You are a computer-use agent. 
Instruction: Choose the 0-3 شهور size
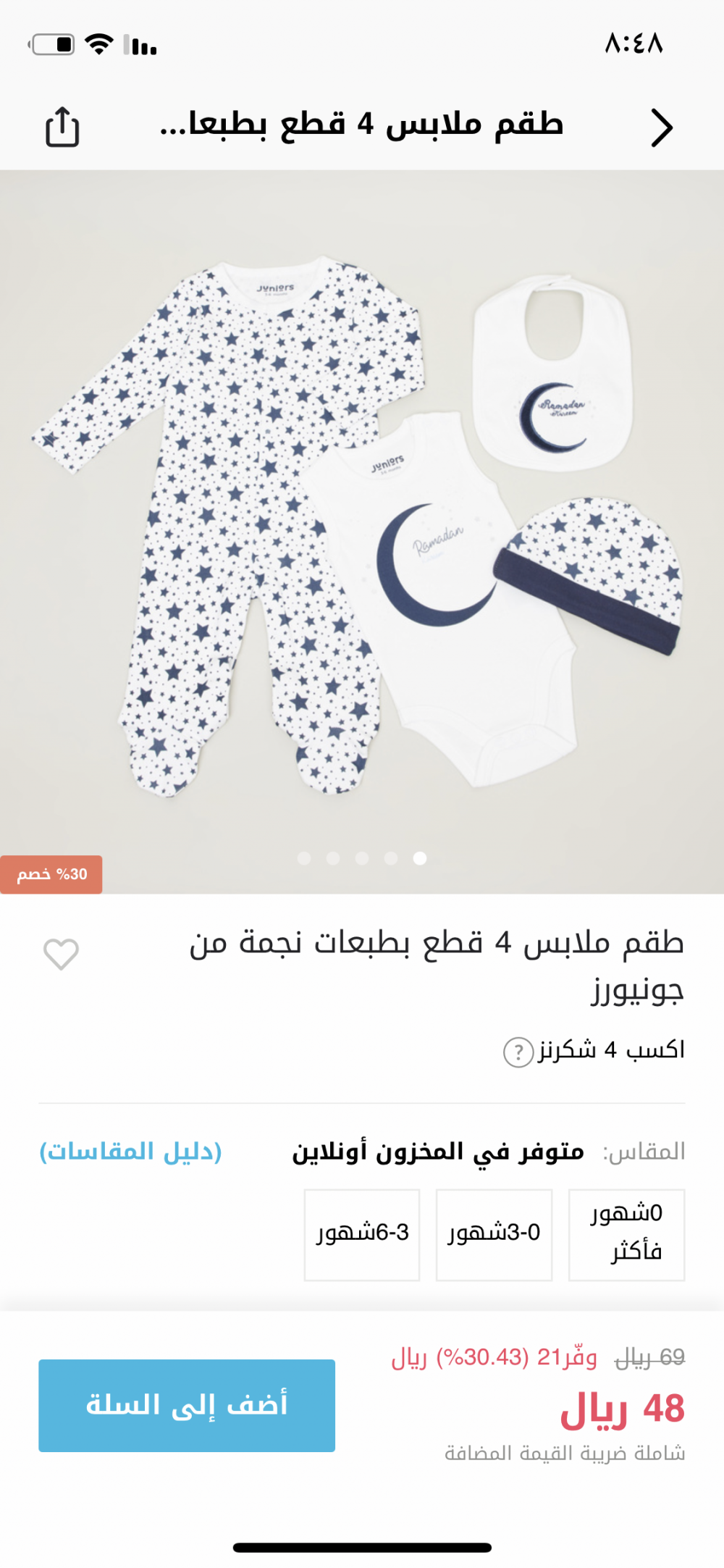[494, 1234]
